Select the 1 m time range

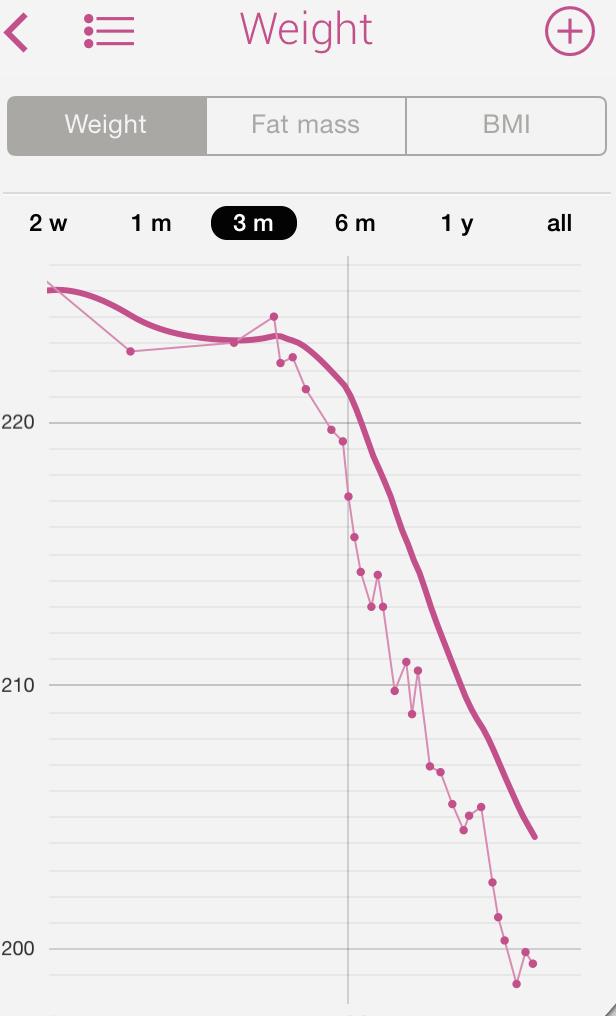tap(151, 223)
